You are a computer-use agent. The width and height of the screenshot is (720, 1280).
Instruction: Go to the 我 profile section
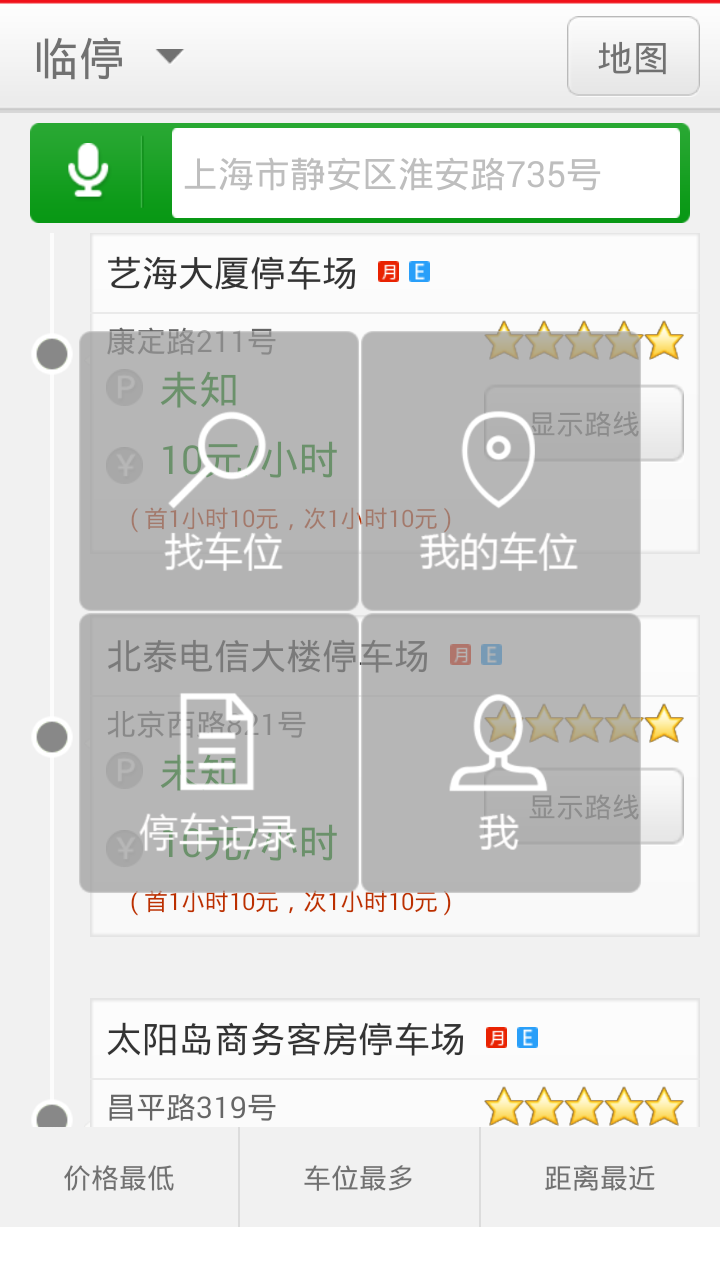[500, 753]
